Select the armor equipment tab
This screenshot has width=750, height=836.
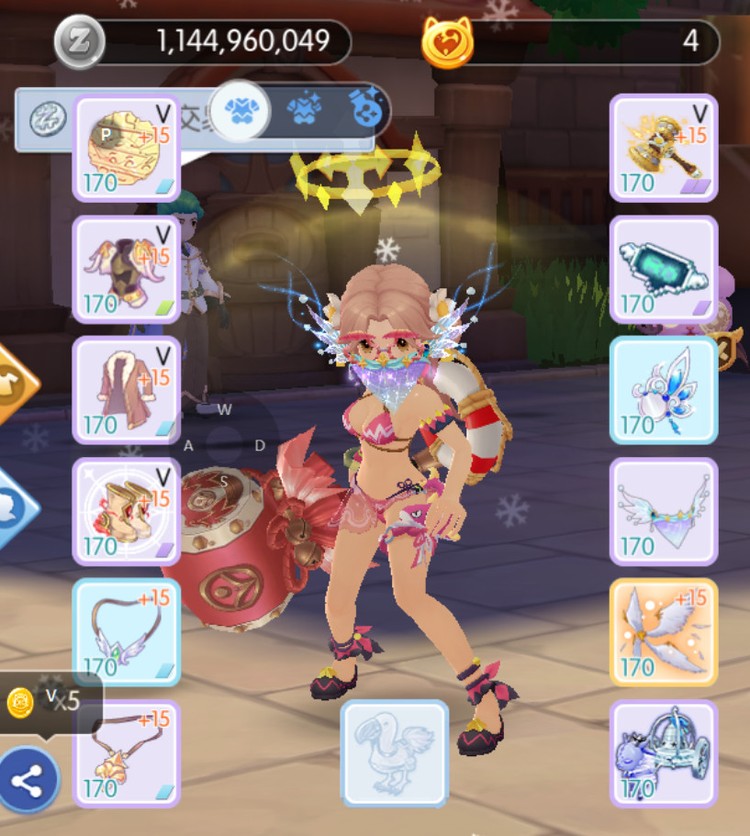243,110
